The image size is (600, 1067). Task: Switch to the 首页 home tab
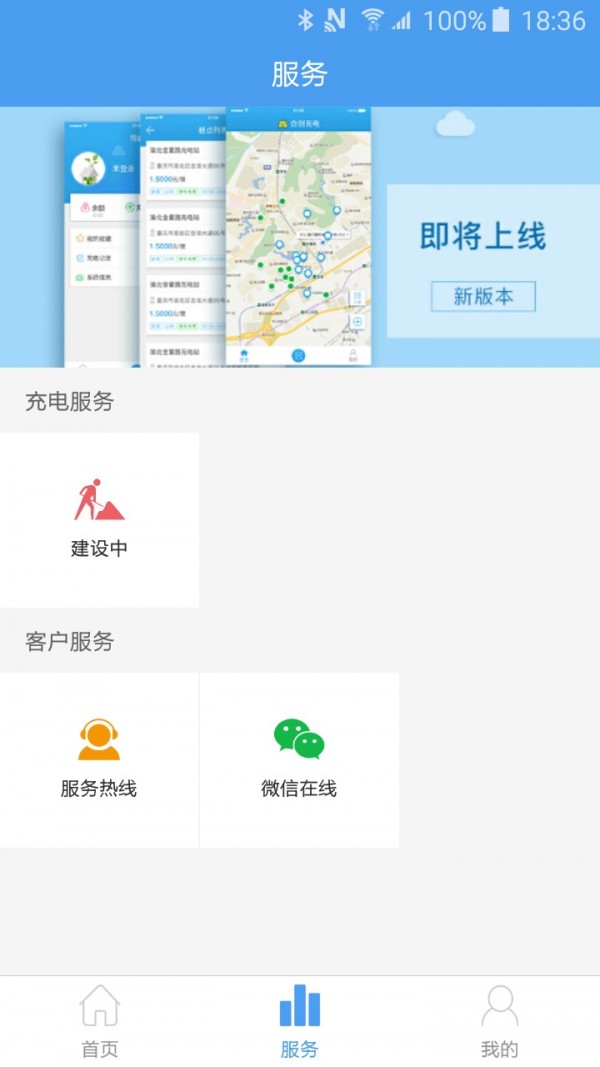coord(99,1022)
